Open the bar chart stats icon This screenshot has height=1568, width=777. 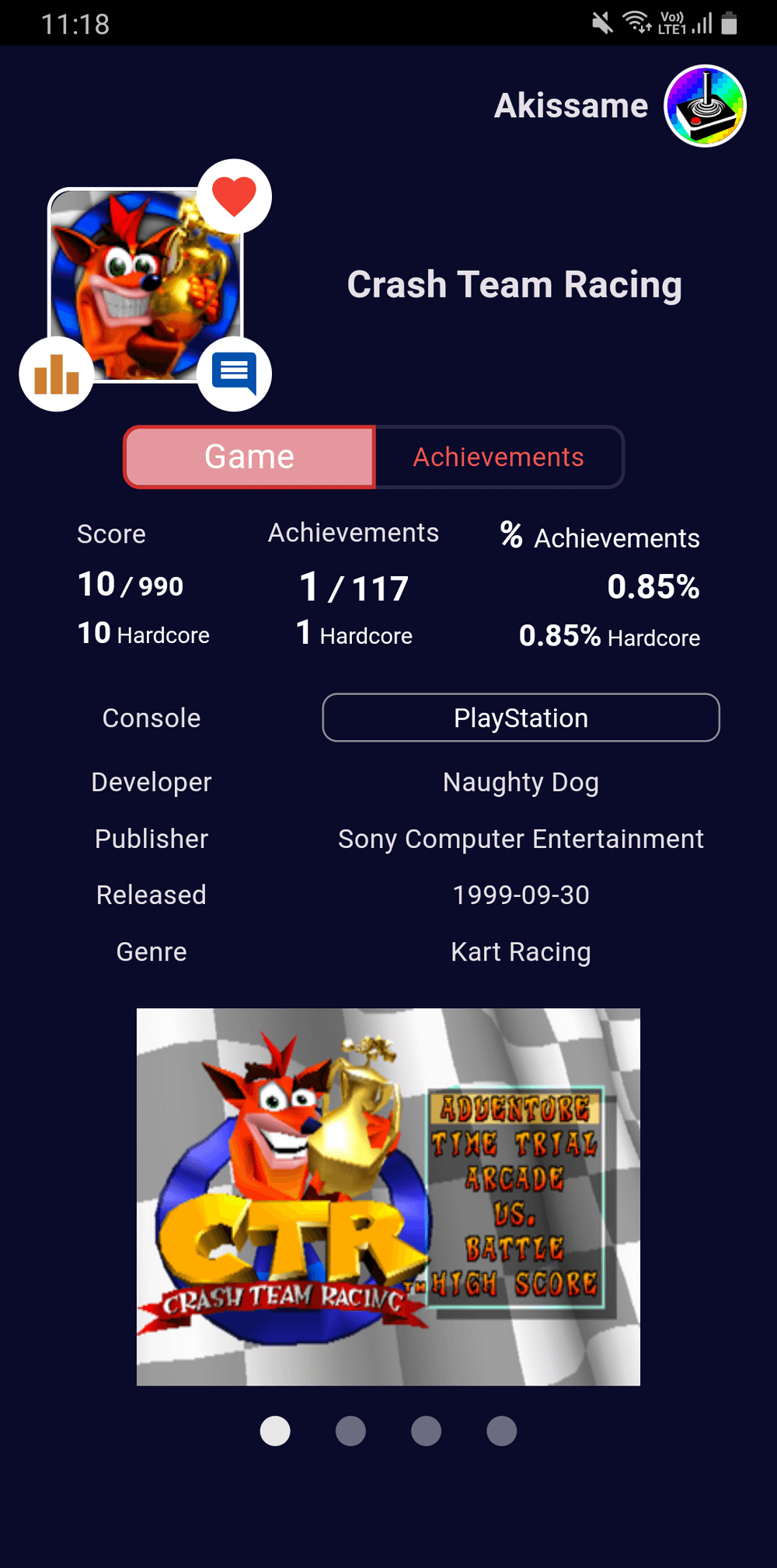point(57,374)
